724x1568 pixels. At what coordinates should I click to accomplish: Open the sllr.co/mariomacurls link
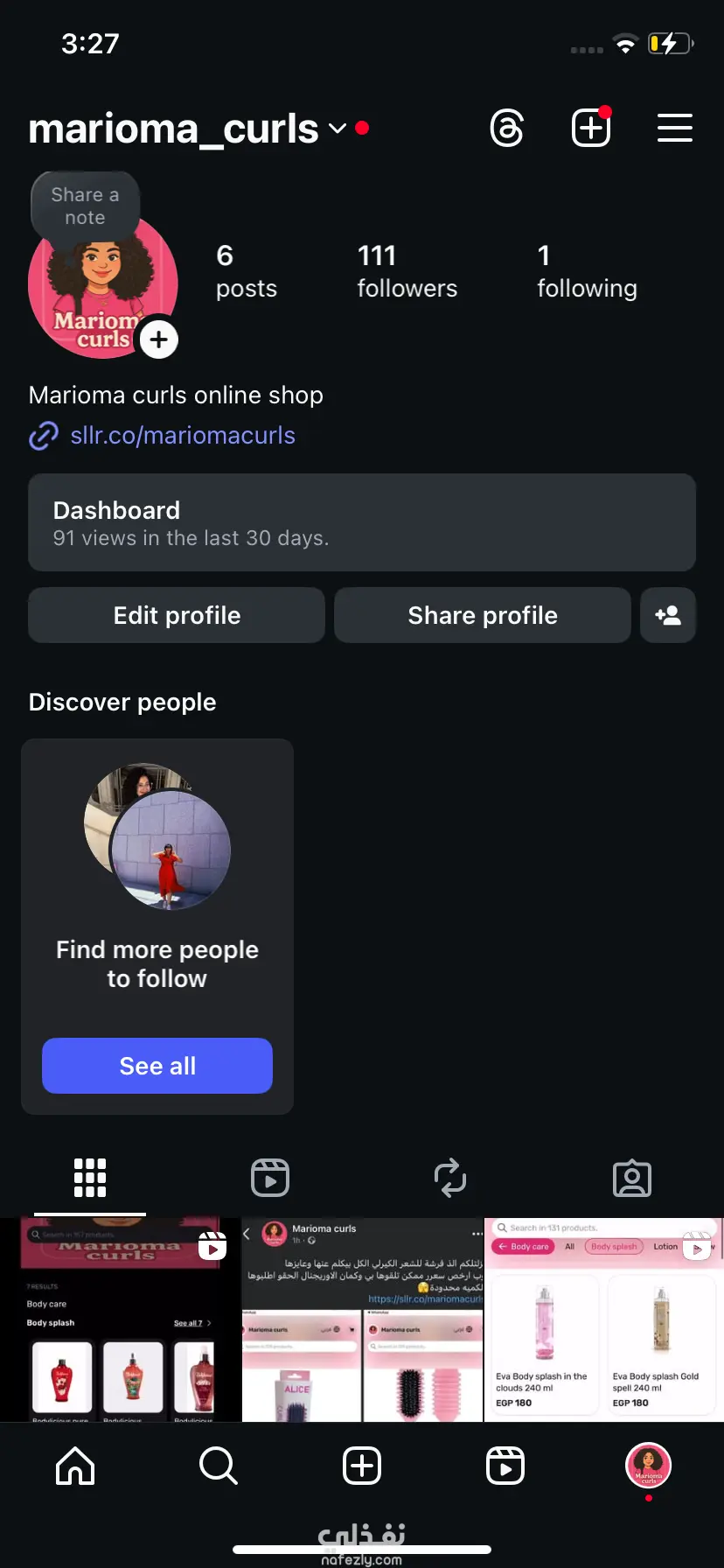(182, 435)
